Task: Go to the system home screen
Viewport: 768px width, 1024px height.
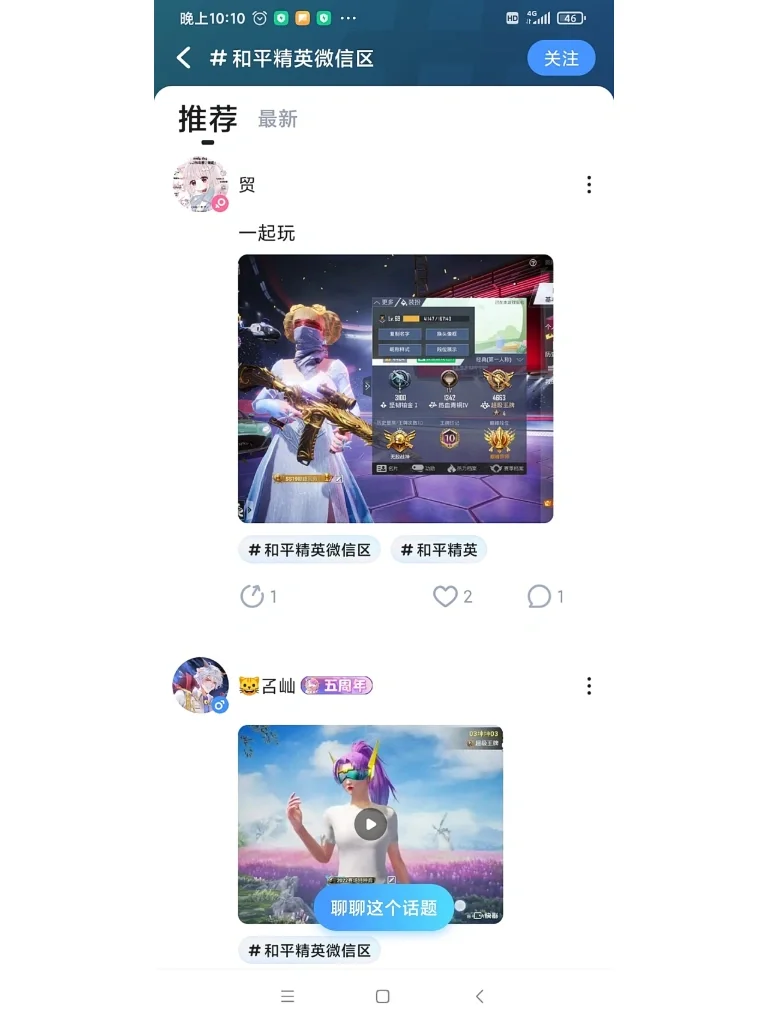Action: click(382, 997)
